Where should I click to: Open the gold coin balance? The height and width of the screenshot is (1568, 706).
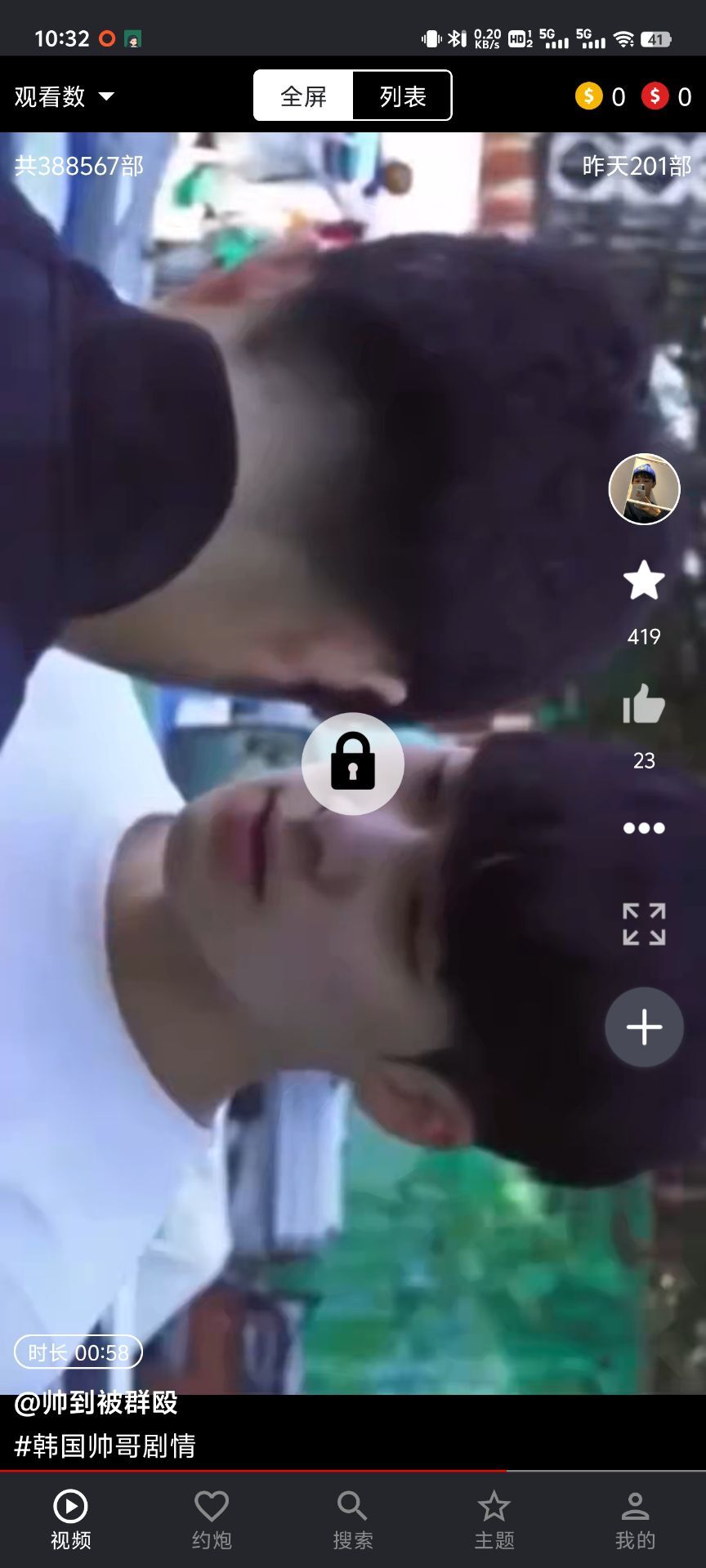point(600,96)
